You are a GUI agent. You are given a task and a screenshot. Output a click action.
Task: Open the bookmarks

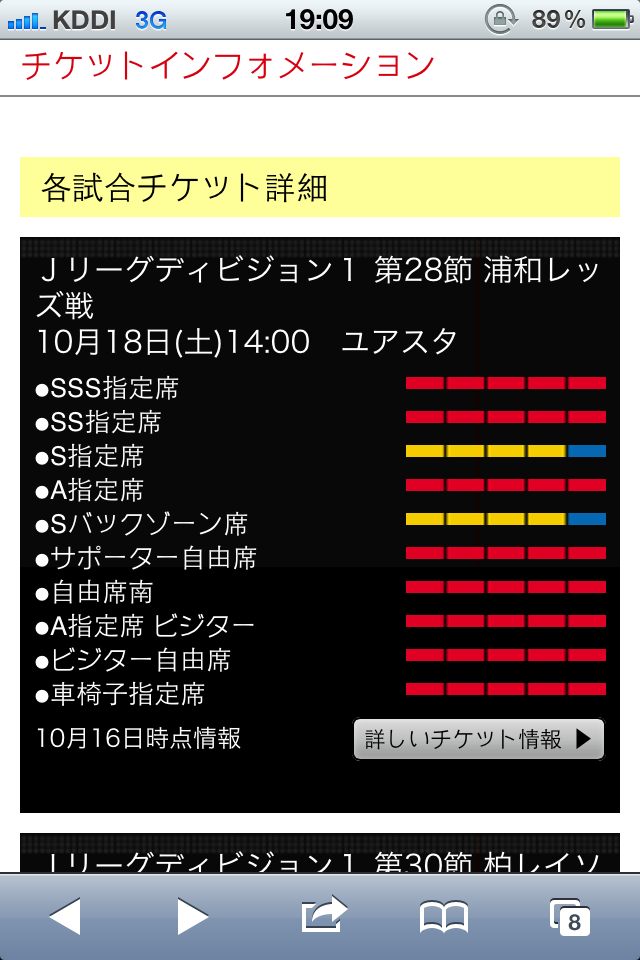tap(444, 916)
